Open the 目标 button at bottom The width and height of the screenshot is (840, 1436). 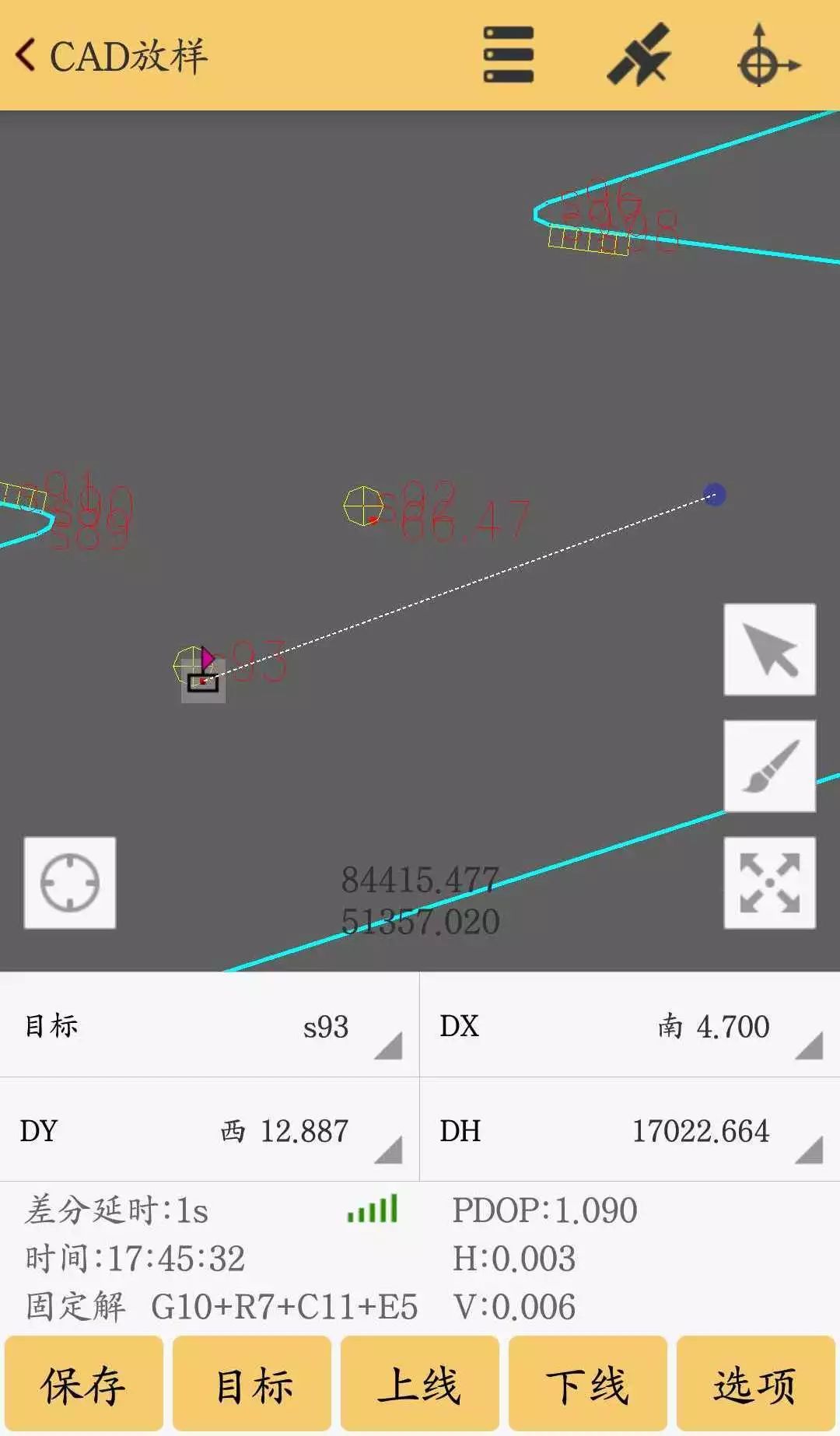(x=252, y=1385)
